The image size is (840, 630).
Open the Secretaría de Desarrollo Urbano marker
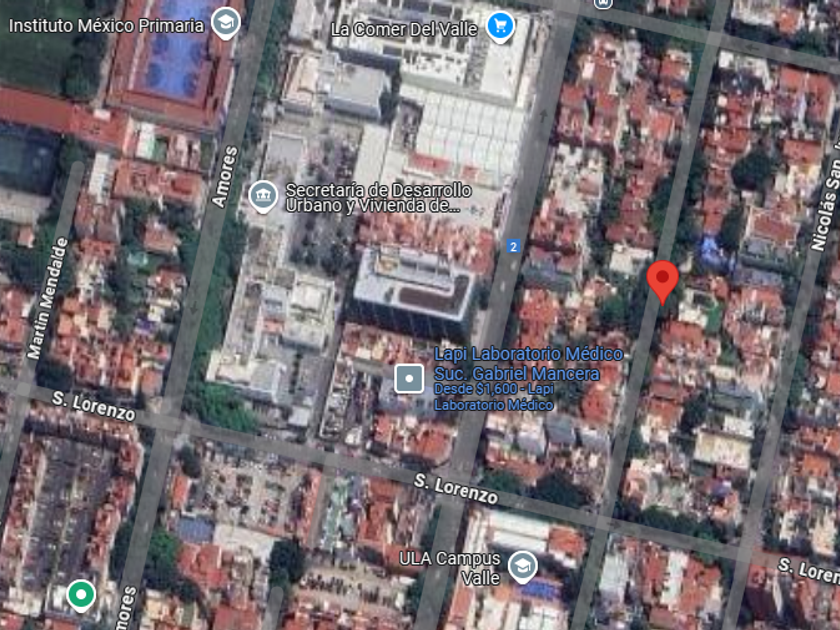(x=263, y=196)
